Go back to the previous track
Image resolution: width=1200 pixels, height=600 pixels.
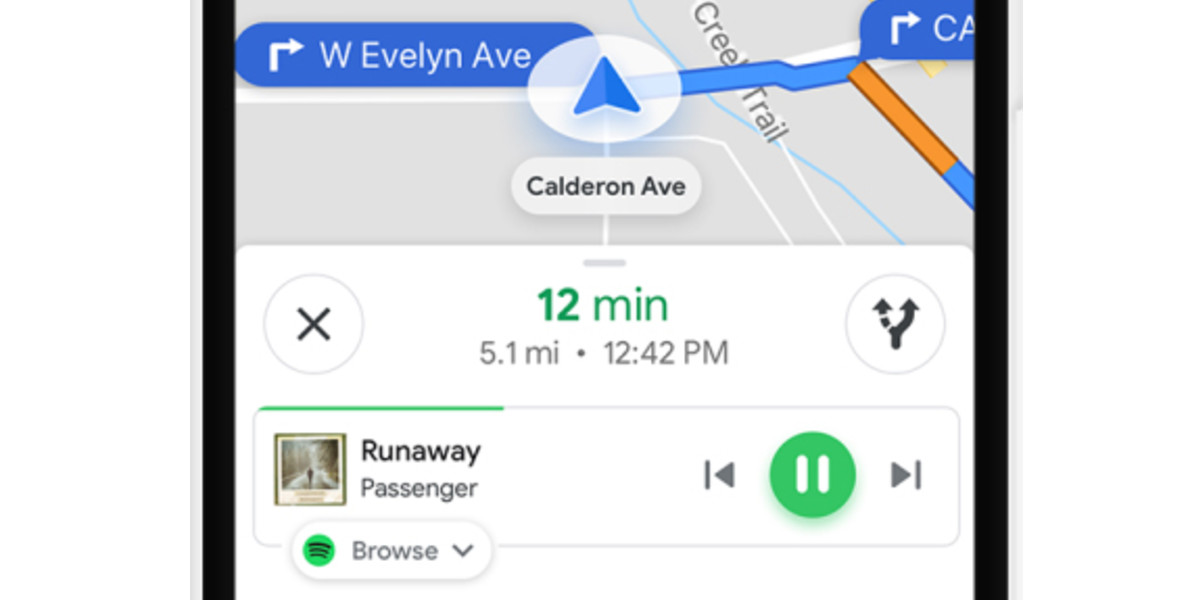[719, 475]
